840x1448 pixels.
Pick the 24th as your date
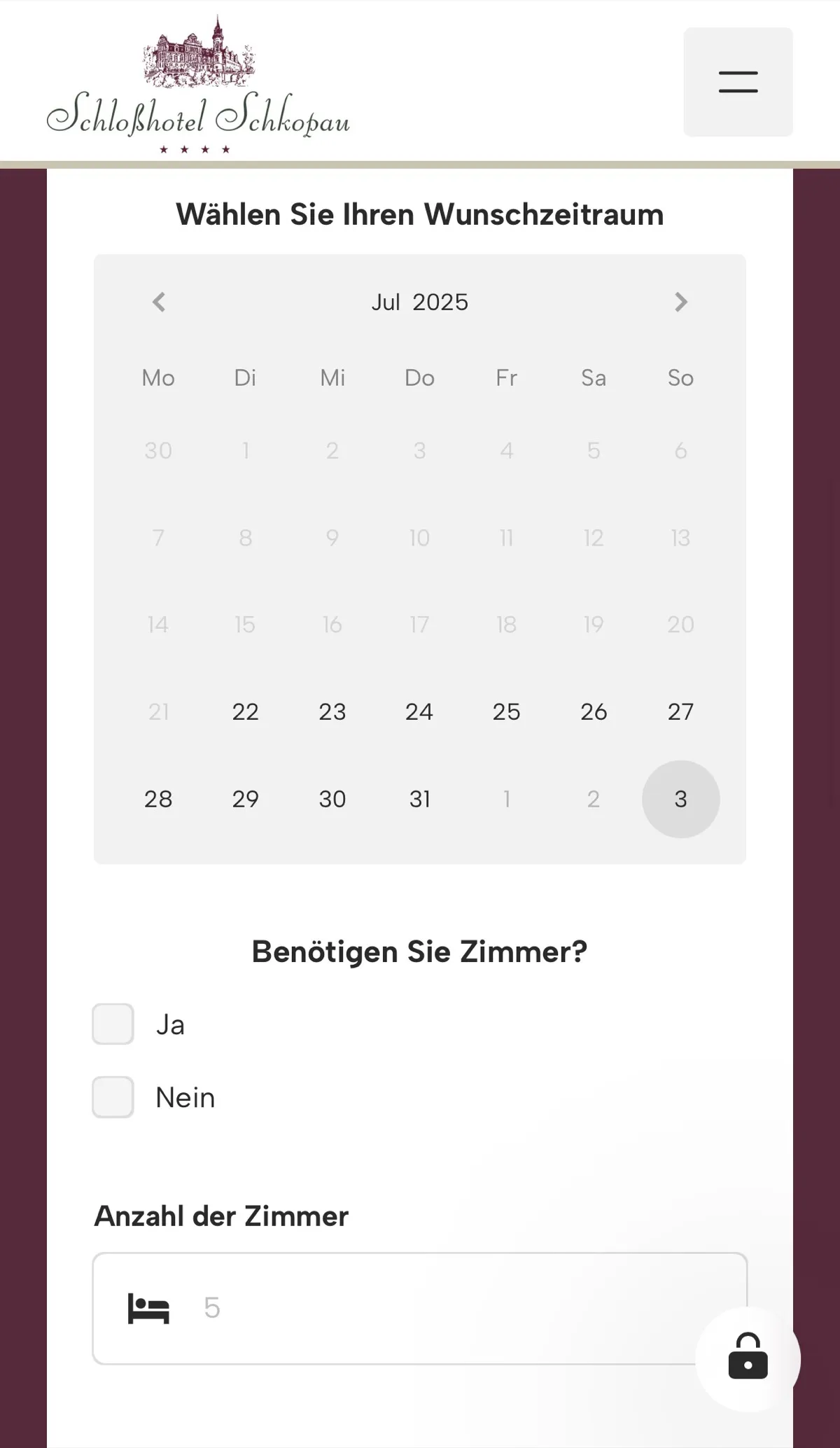419,711
